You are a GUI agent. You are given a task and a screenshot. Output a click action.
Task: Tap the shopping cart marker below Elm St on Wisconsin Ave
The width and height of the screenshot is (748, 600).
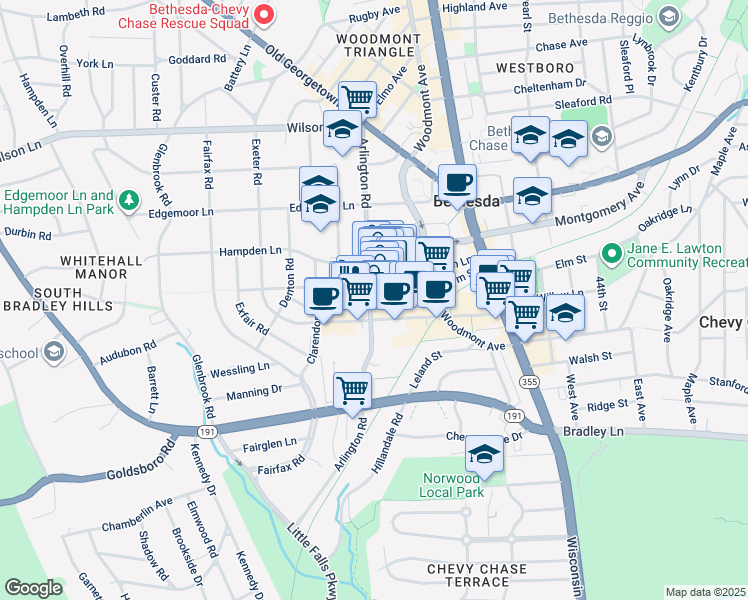coord(524,313)
